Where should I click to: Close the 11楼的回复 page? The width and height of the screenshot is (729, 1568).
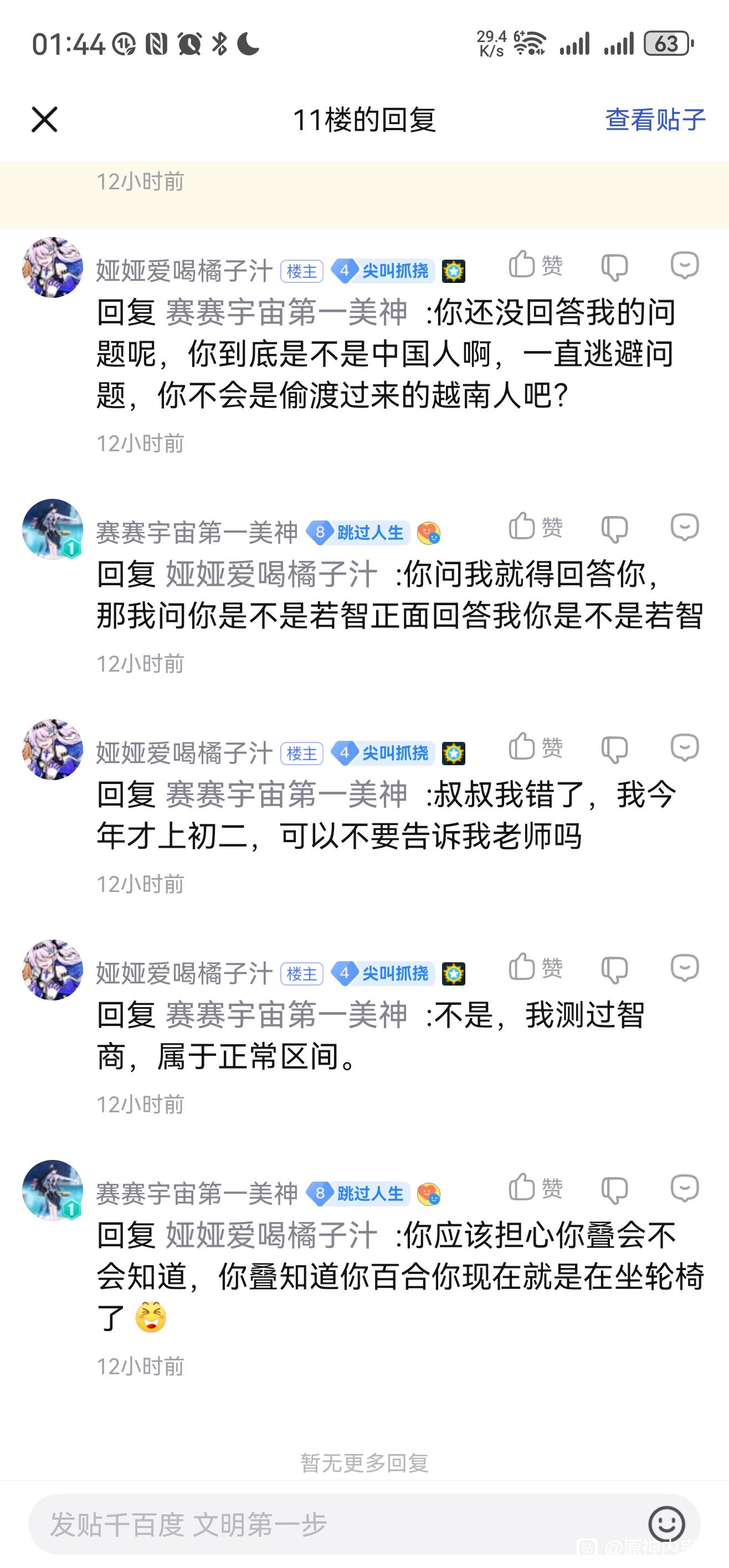(x=44, y=119)
